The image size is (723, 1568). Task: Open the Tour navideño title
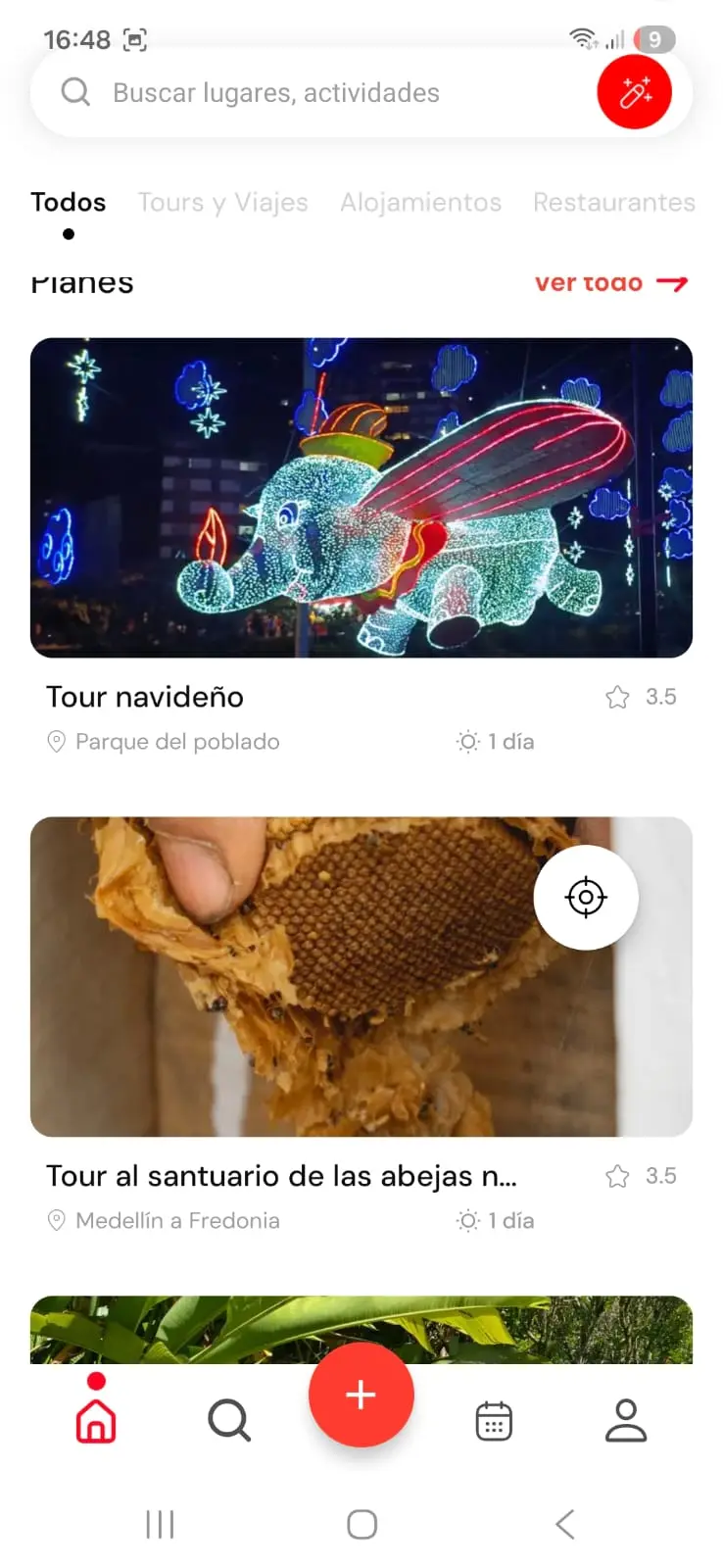(x=145, y=697)
